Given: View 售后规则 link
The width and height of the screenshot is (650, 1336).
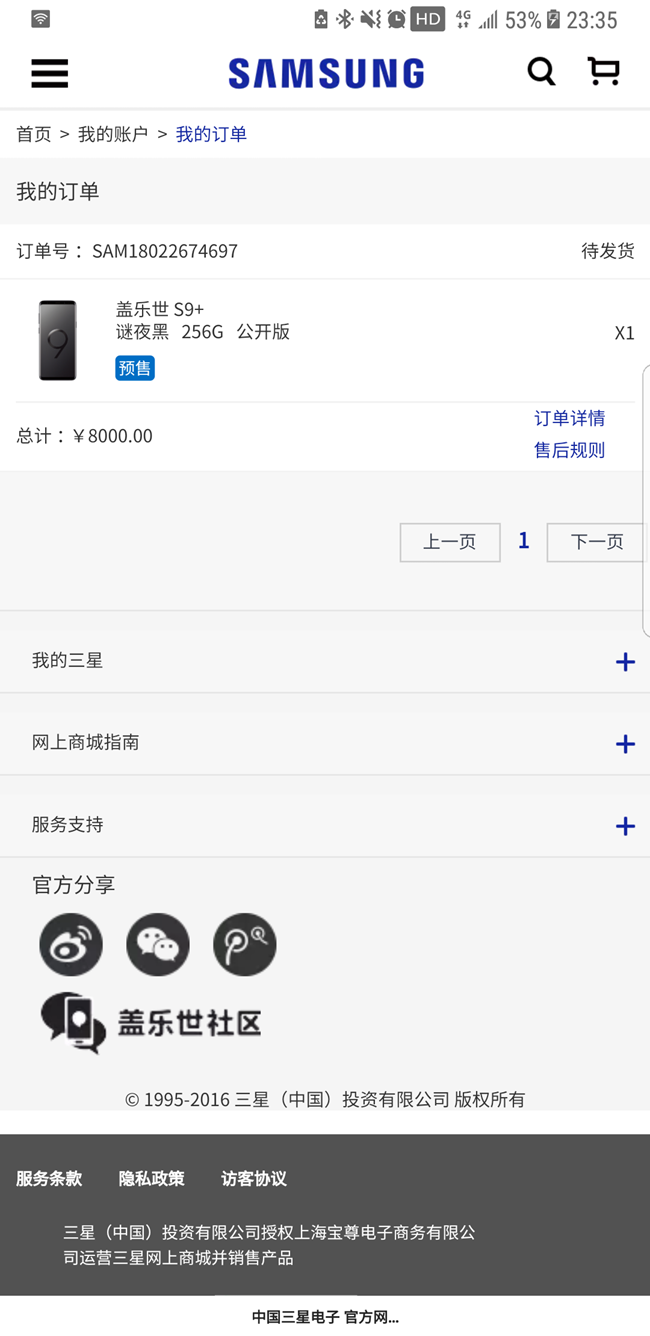Looking at the screenshot, I should tap(569, 450).
